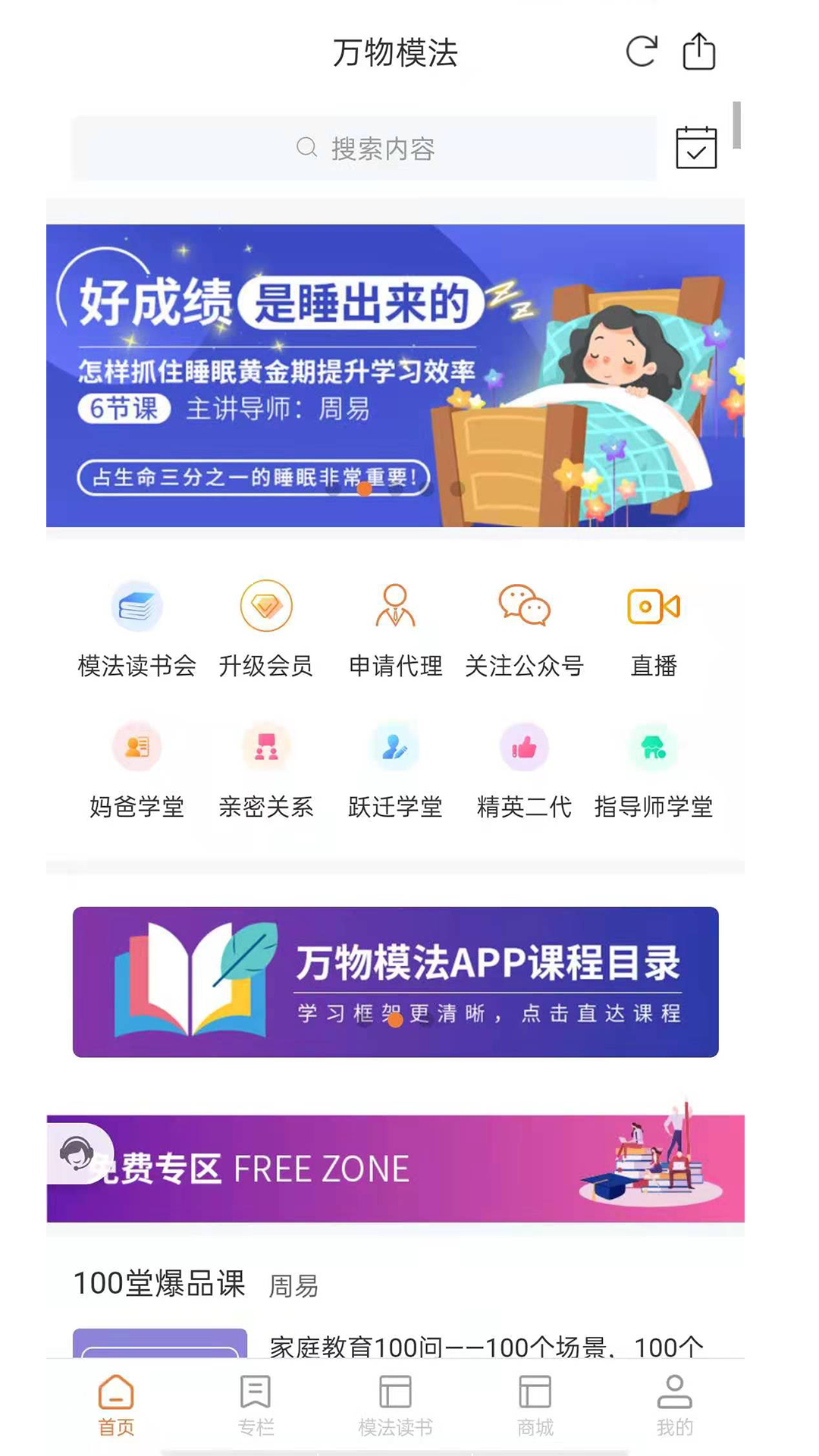Tap the 搜索内容 search box
819x1456 pixels.
(365, 149)
